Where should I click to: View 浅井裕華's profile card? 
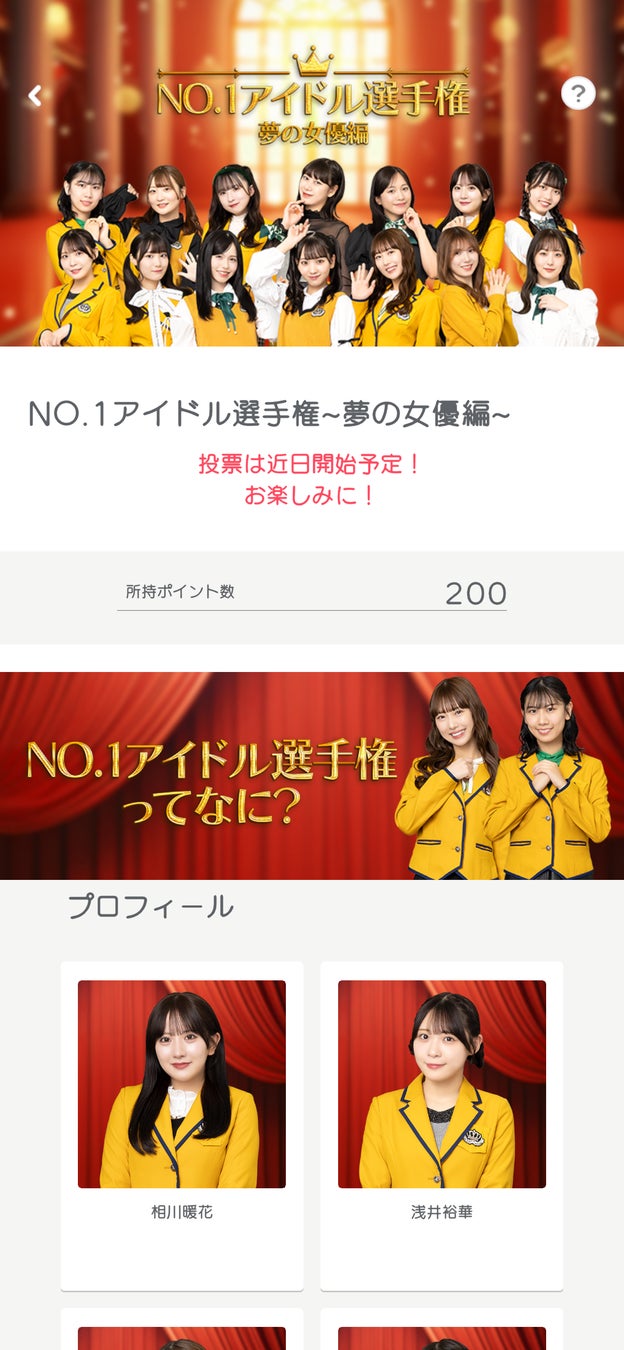click(x=442, y=1125)
